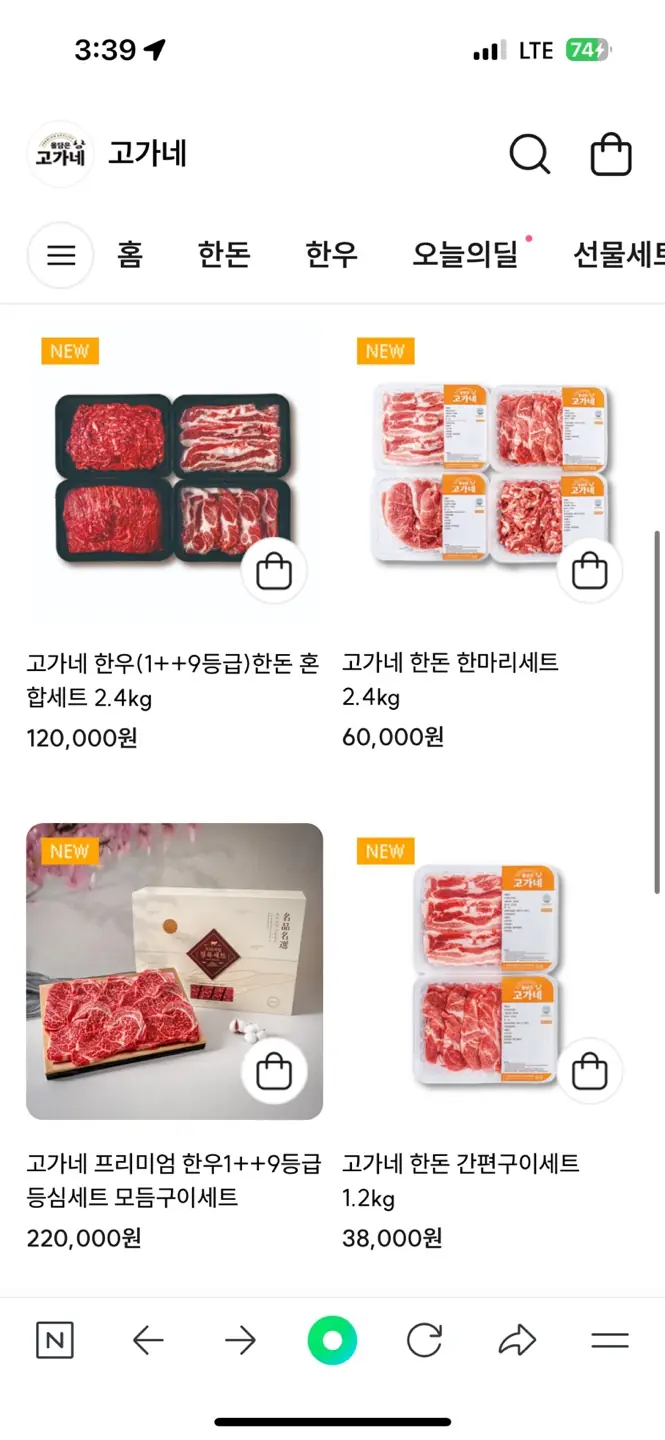Add 한돈 한마리세트 to cart
This screenshot has width=665, height=1440.
pyautogui.click(x=589, y=572)
